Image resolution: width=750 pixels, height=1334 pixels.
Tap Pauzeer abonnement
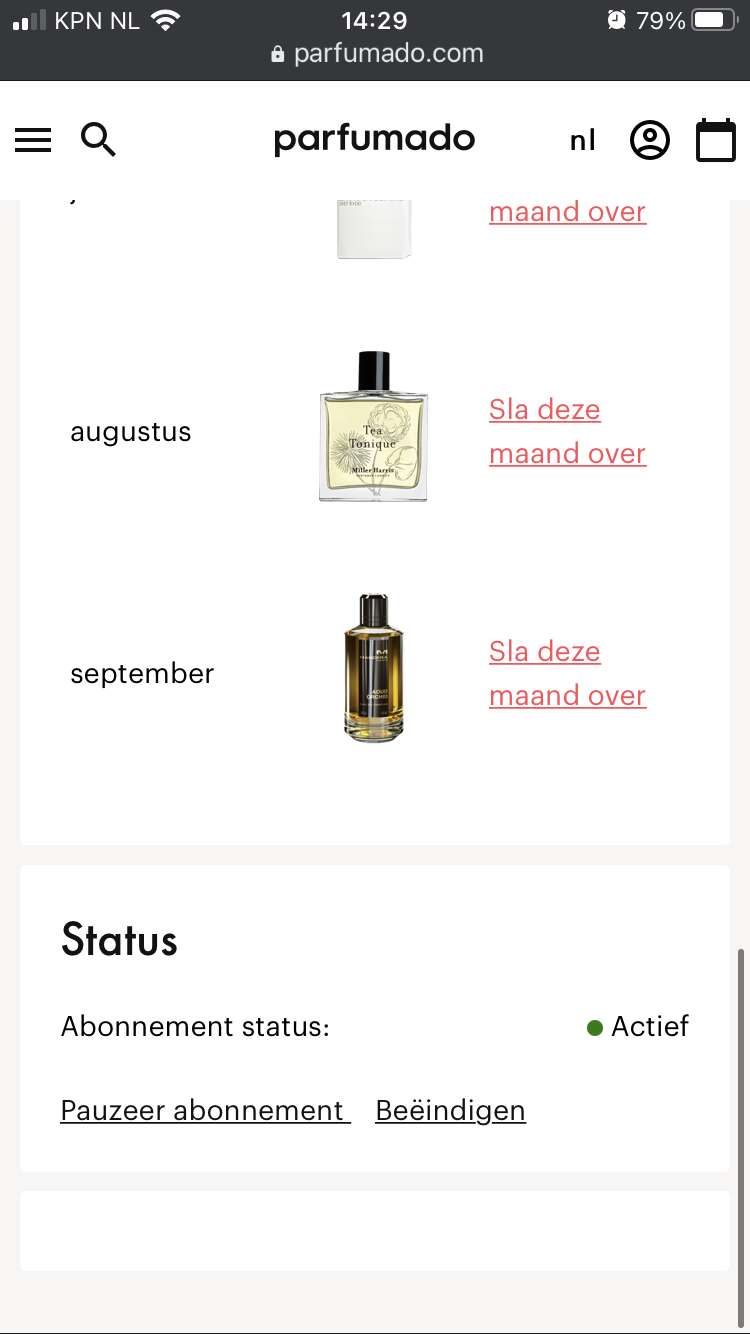pos(205,1111)
